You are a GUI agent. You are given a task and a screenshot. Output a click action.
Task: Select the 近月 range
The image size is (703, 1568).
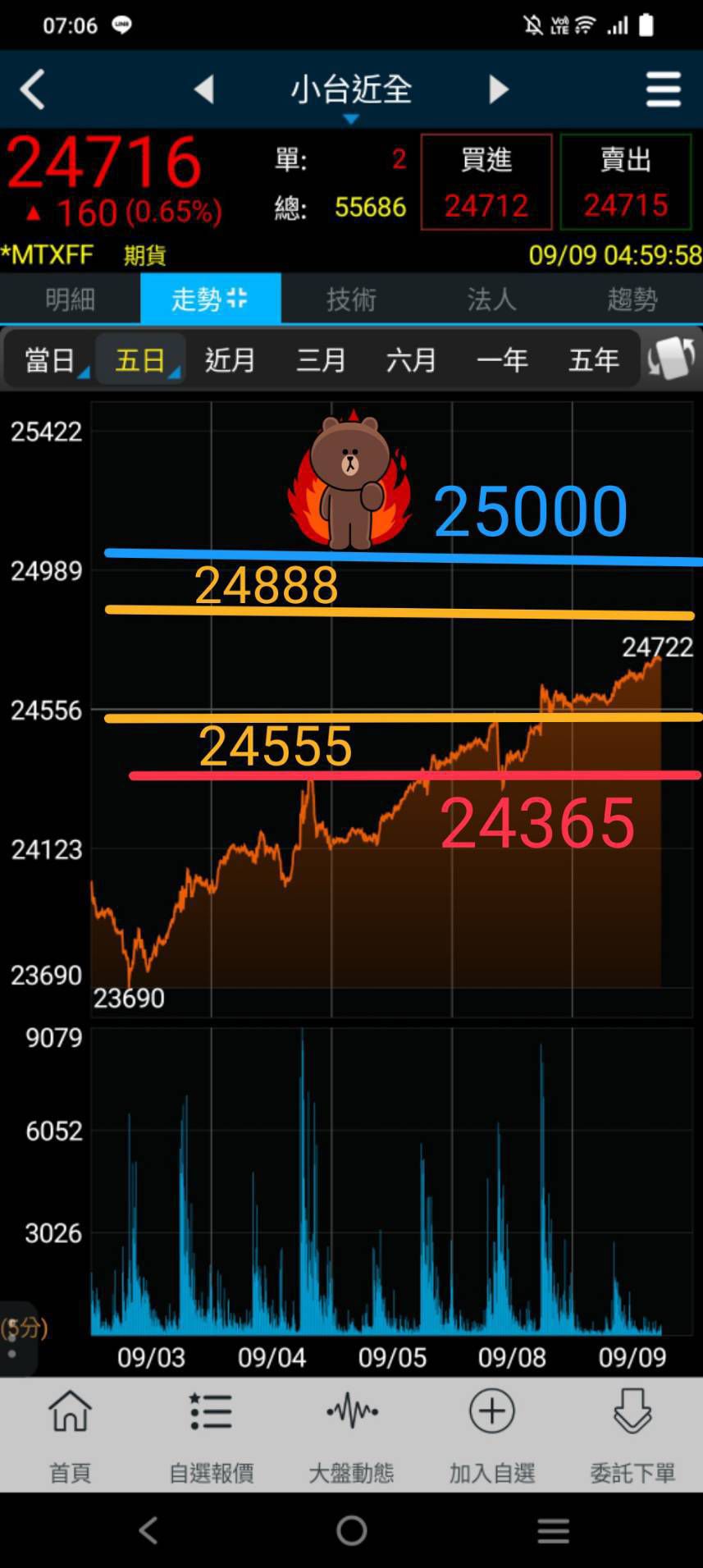(x=230, y=360)
